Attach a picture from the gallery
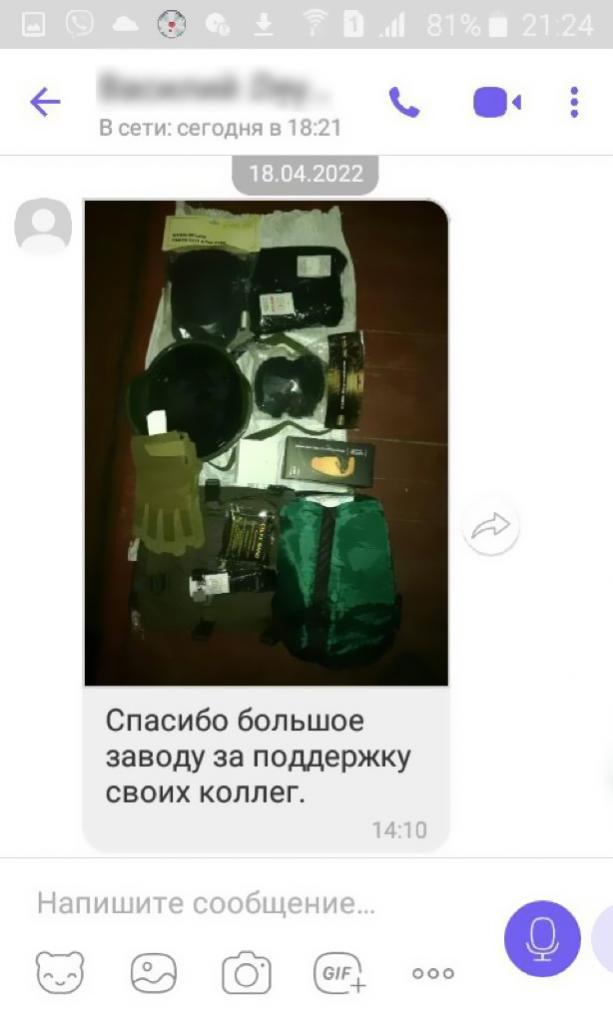The height and width of the screenshot is (1022, 613). pos(153,972)
